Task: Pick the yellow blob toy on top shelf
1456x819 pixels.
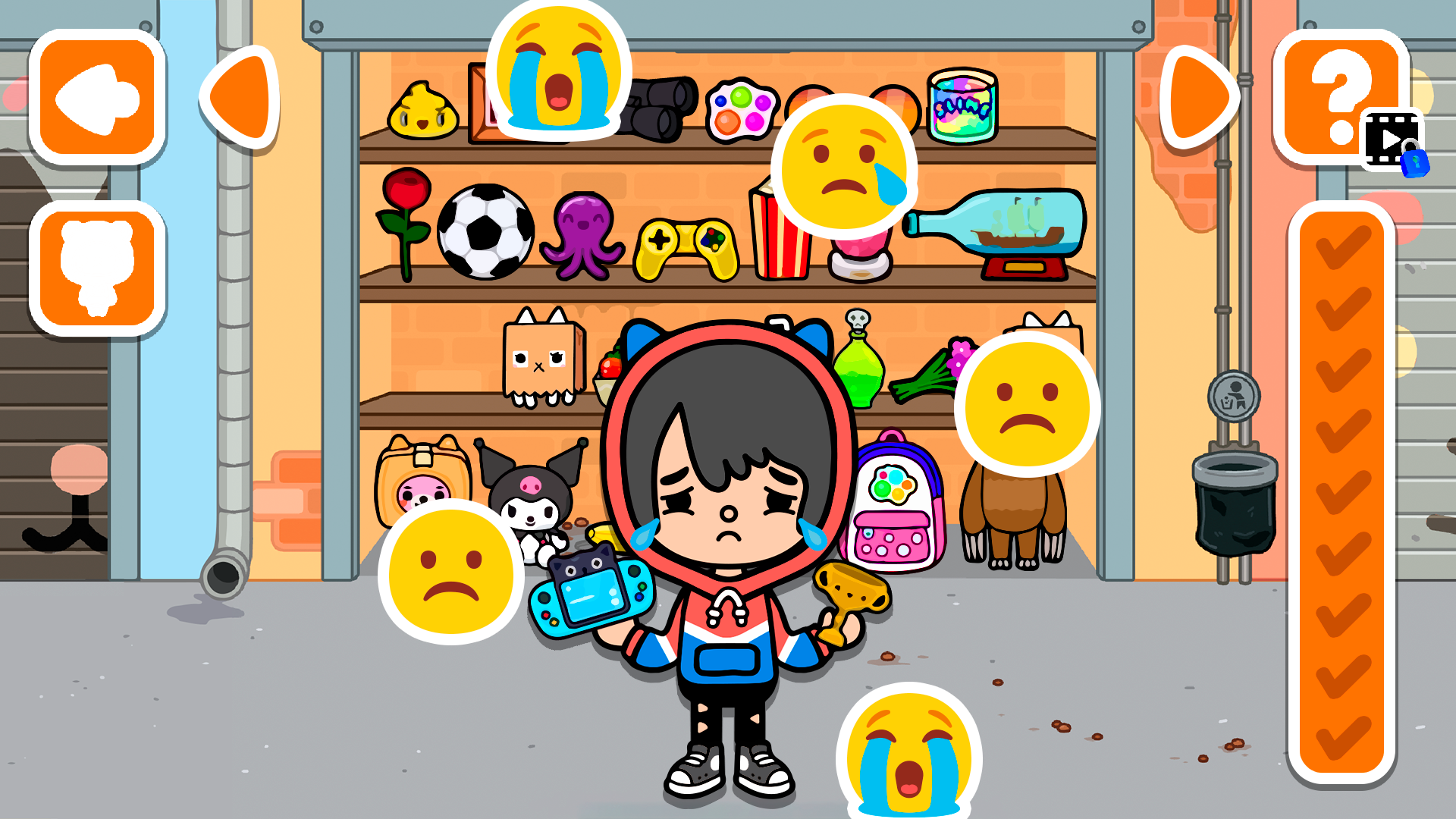Action: [422, 114]
